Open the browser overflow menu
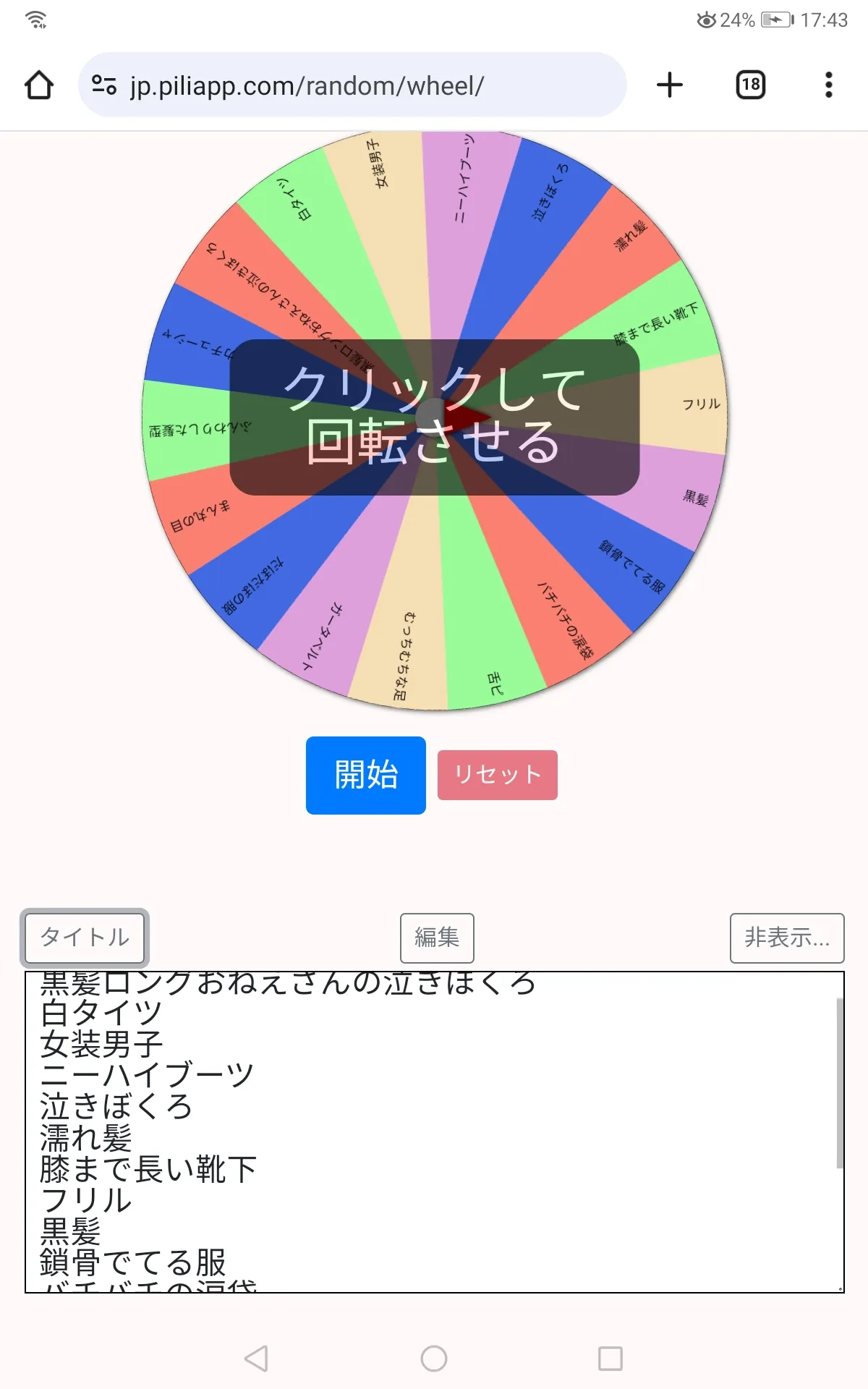This screenshot has height=1389, width=868. tap(828, 85)
